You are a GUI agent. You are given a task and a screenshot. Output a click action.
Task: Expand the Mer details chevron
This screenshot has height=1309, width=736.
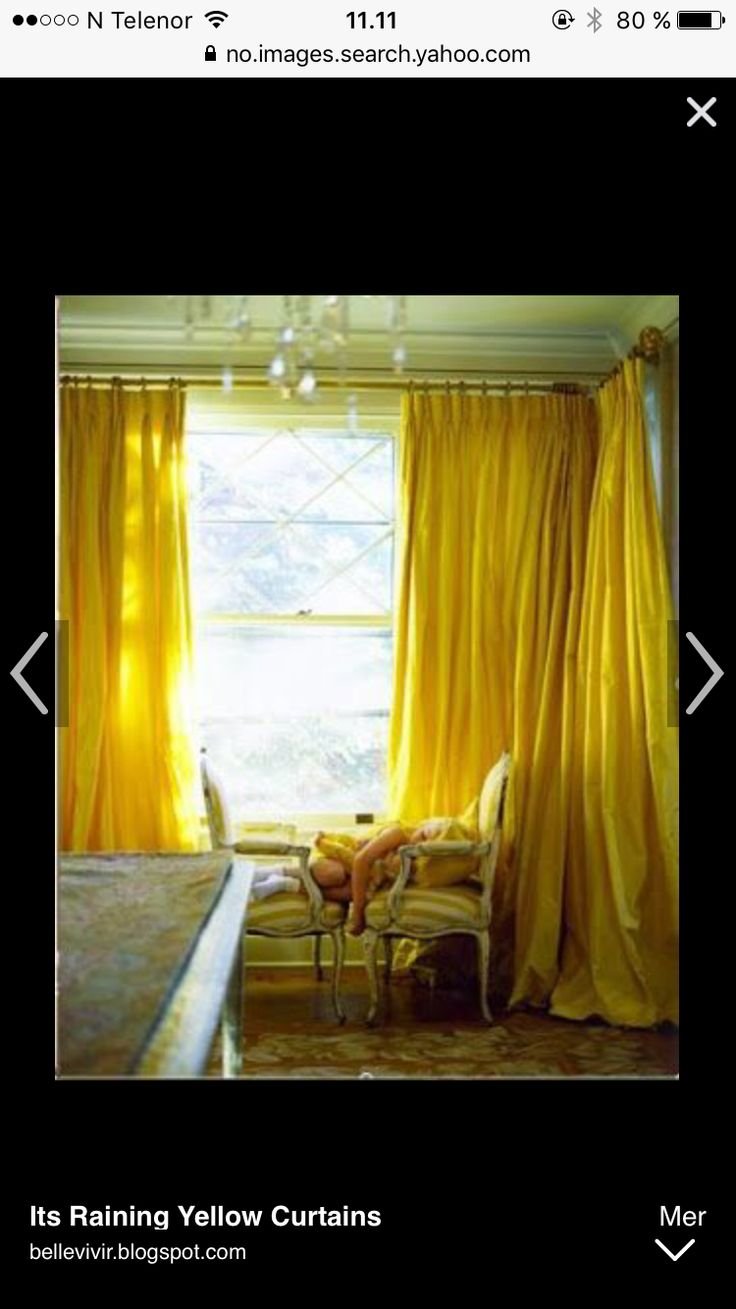click(x=675, y=1248)
